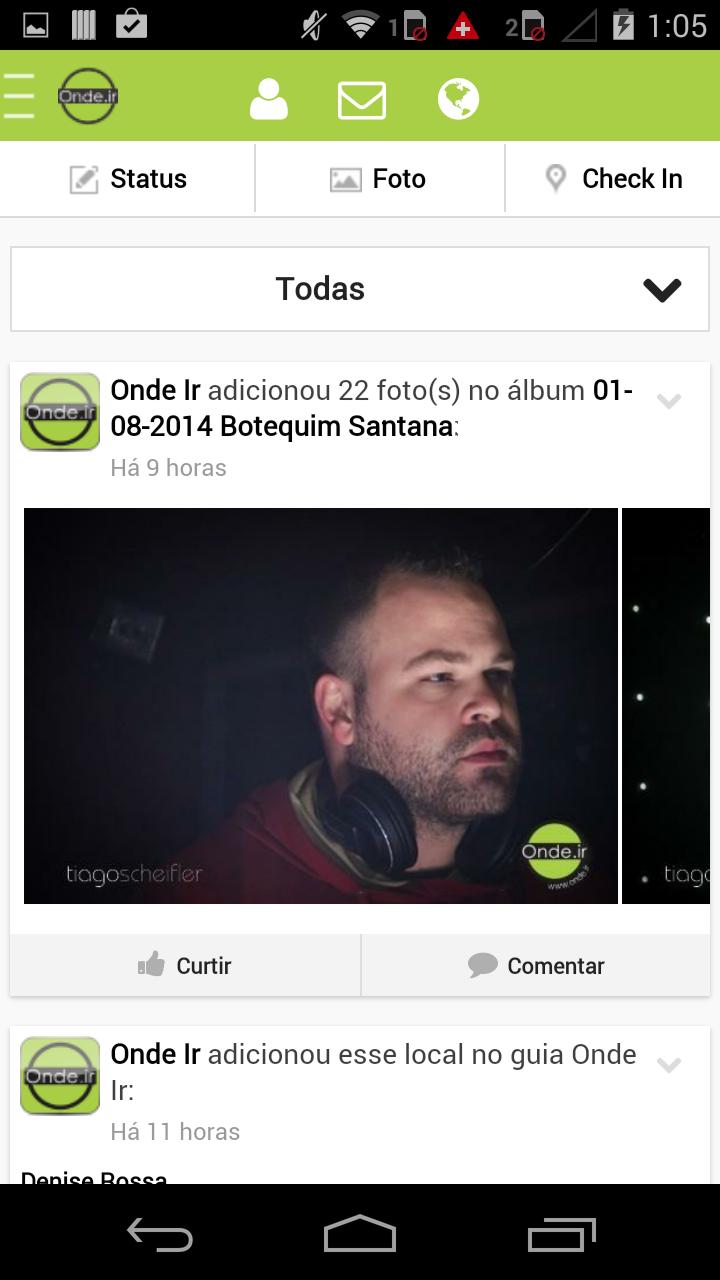The height and width of the screenshot is (1280, 720).
Task: Tap the partially visible second album photo
Action: tap(670, 705)
